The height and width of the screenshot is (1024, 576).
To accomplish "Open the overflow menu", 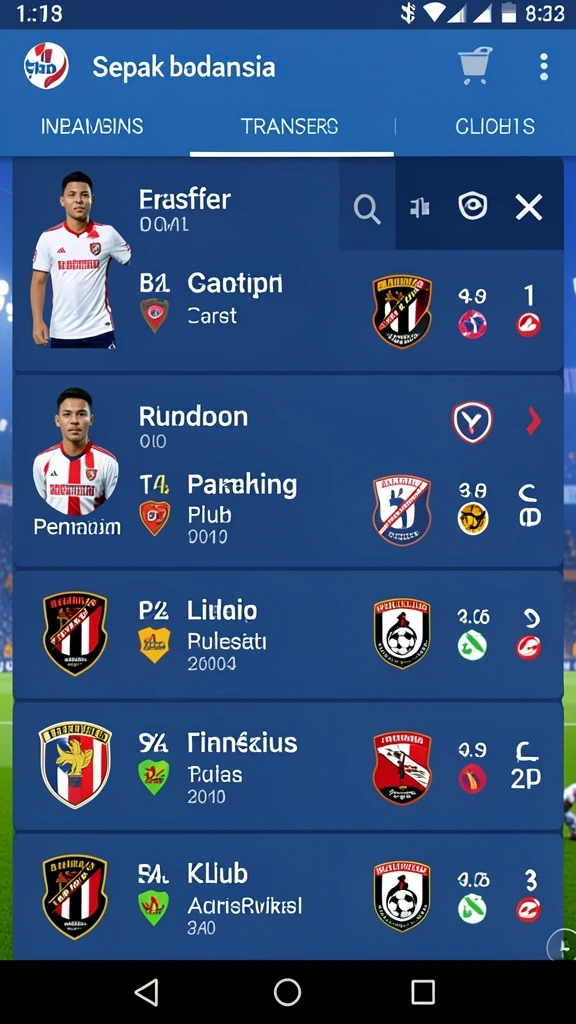I will (x=543, y=67).
